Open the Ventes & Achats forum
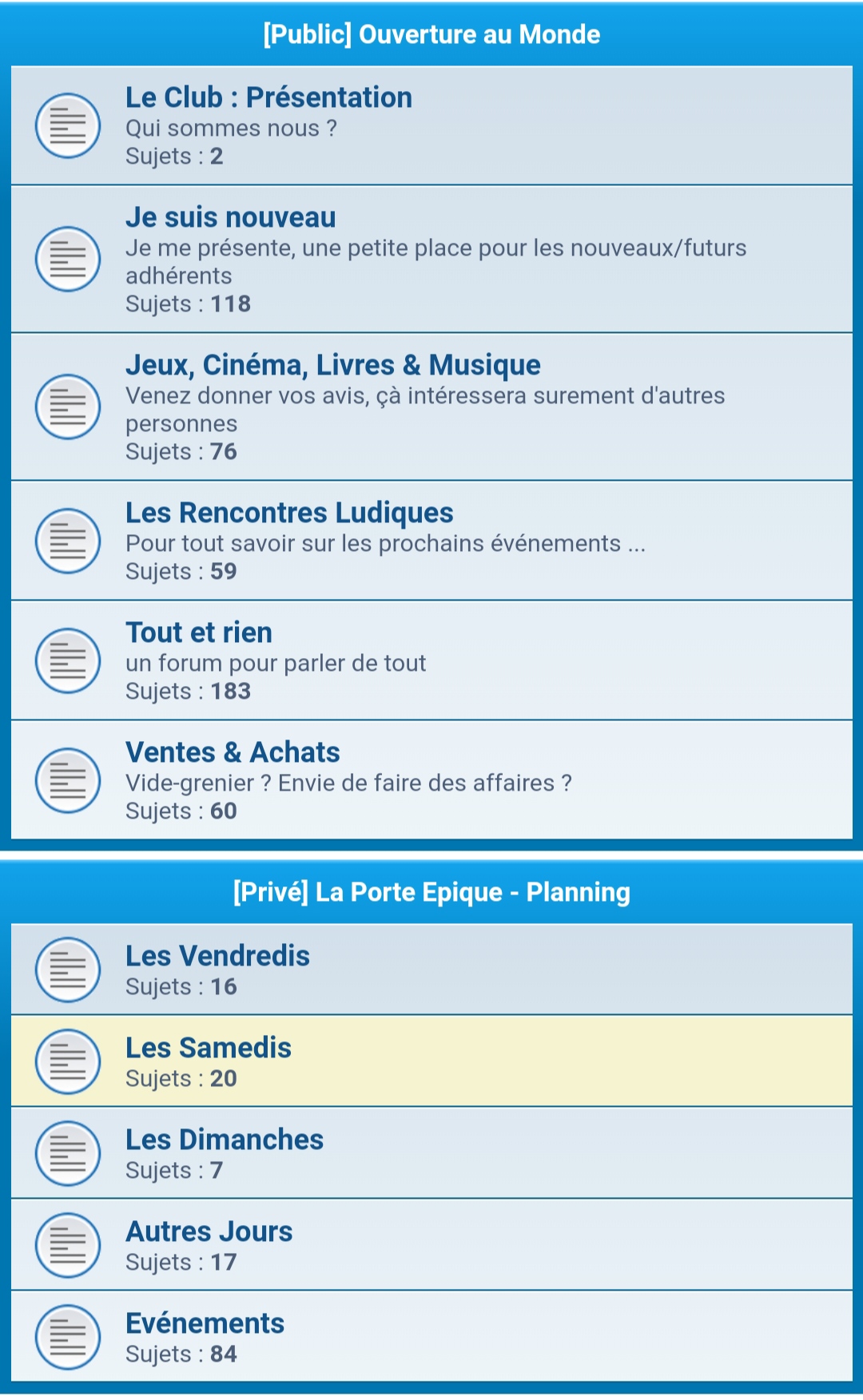This screenshot has height=1400, width=863. 233,752
